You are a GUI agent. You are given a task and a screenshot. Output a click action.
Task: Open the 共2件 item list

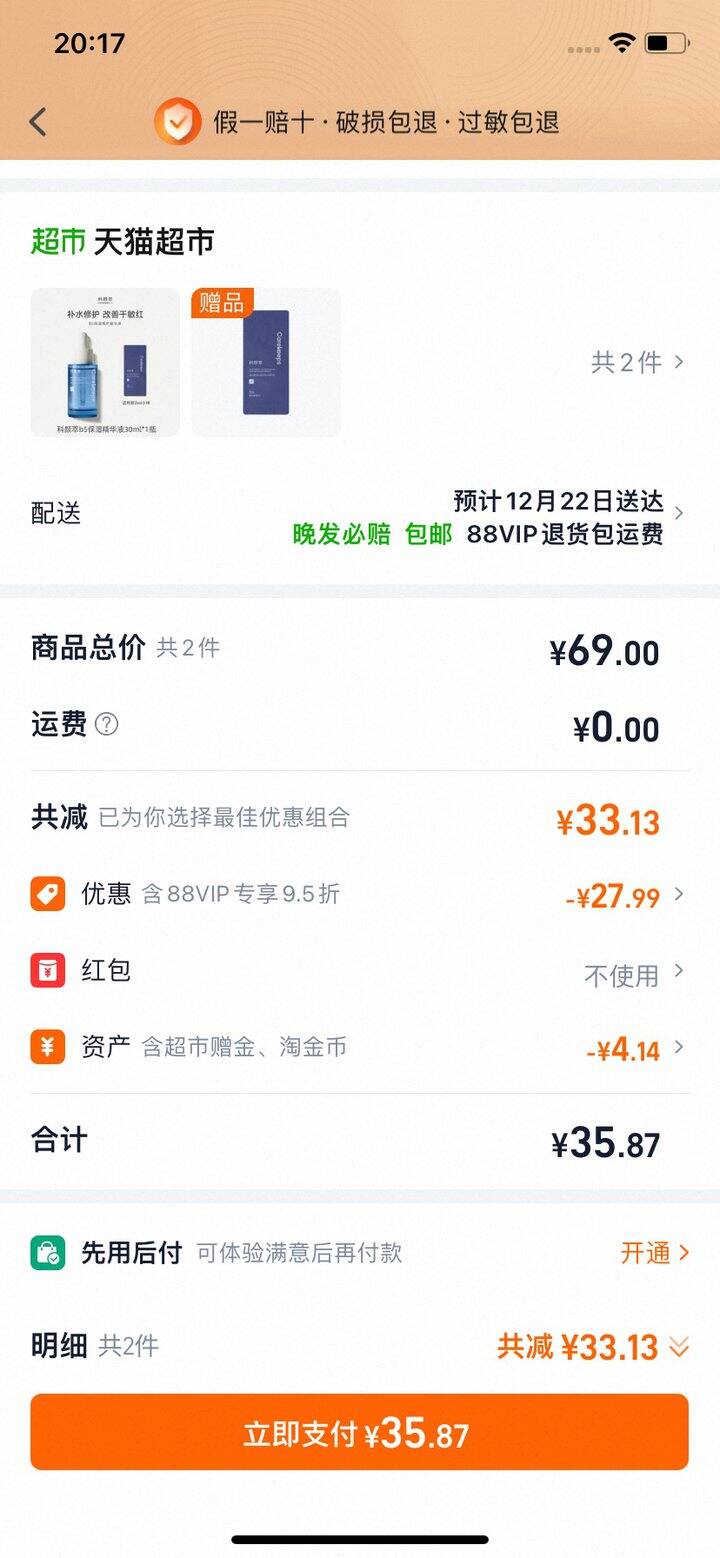pyautogui.click(x=637, y=362)
